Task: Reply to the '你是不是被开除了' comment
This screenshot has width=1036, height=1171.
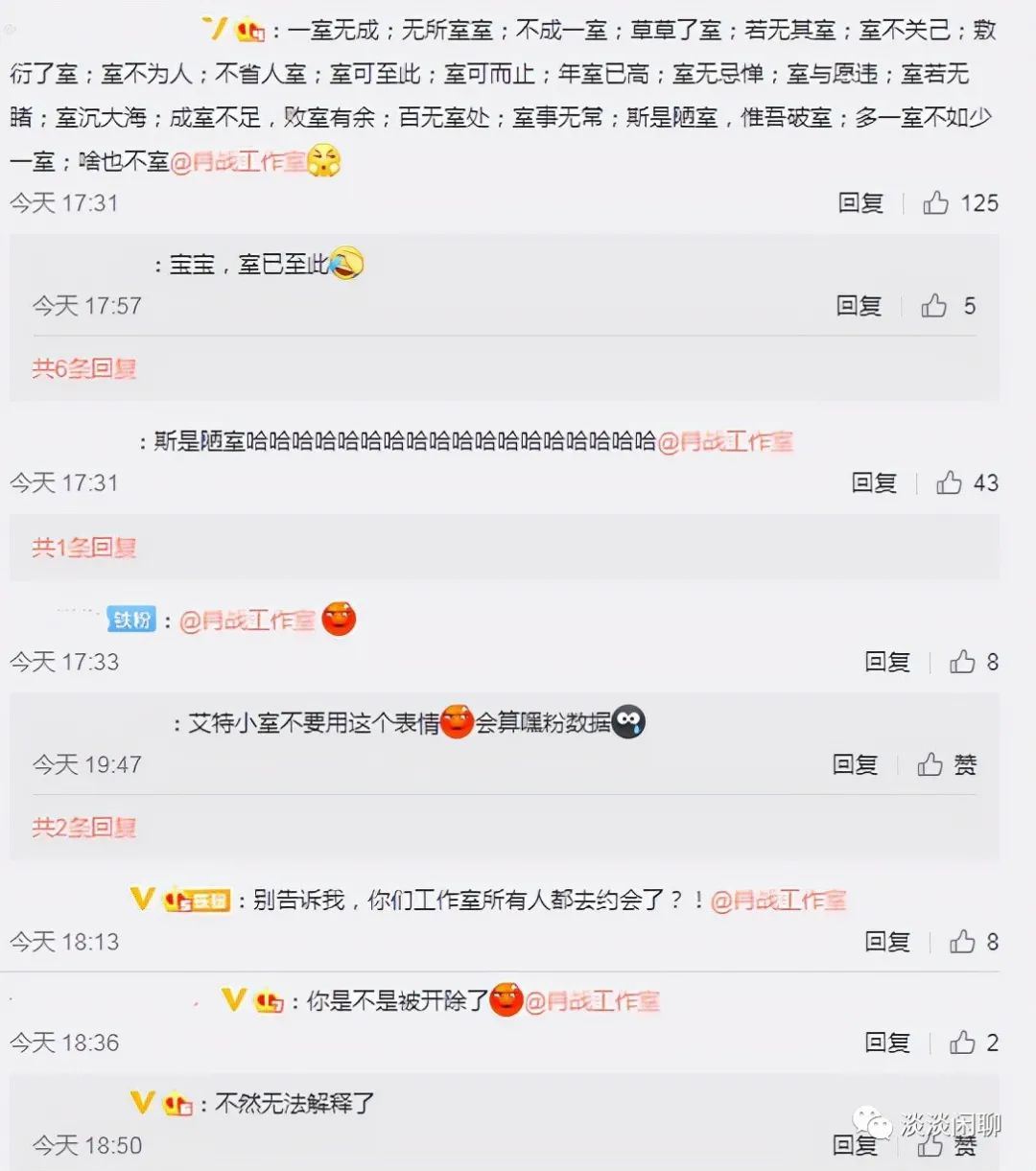Action: pos(887,1042)
